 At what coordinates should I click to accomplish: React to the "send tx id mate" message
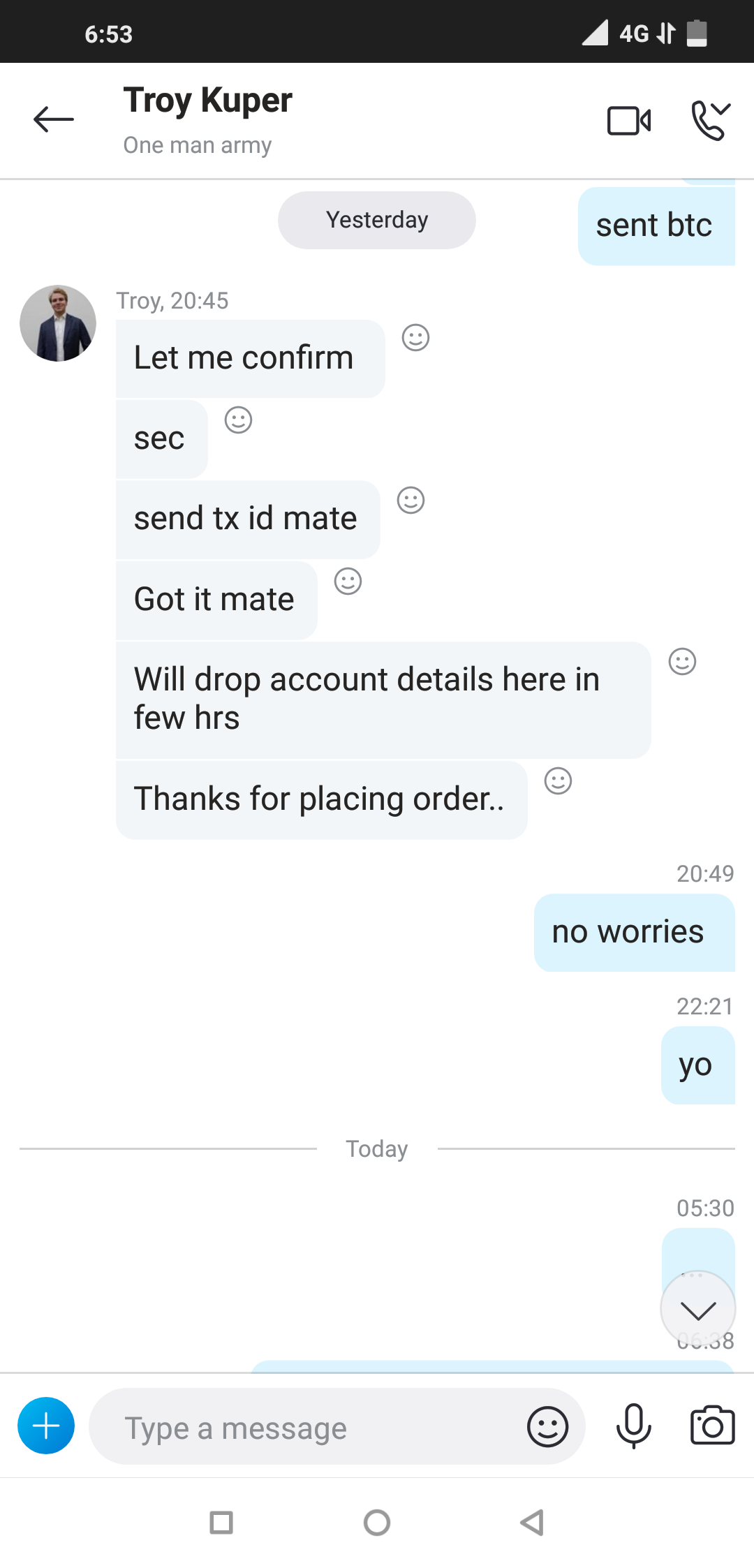coord(411,501)
